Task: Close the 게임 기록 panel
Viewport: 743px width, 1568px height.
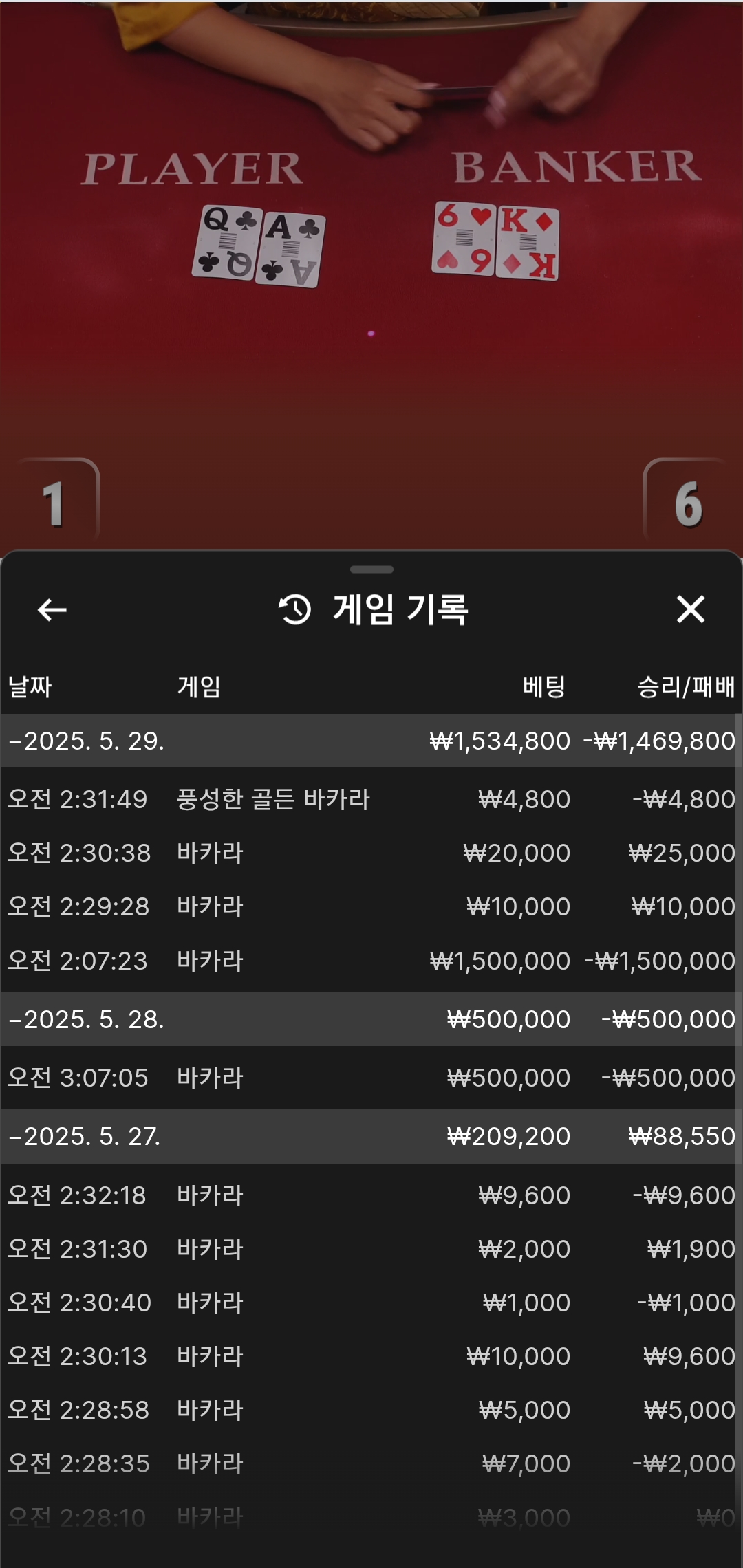Action: point(690,609)
